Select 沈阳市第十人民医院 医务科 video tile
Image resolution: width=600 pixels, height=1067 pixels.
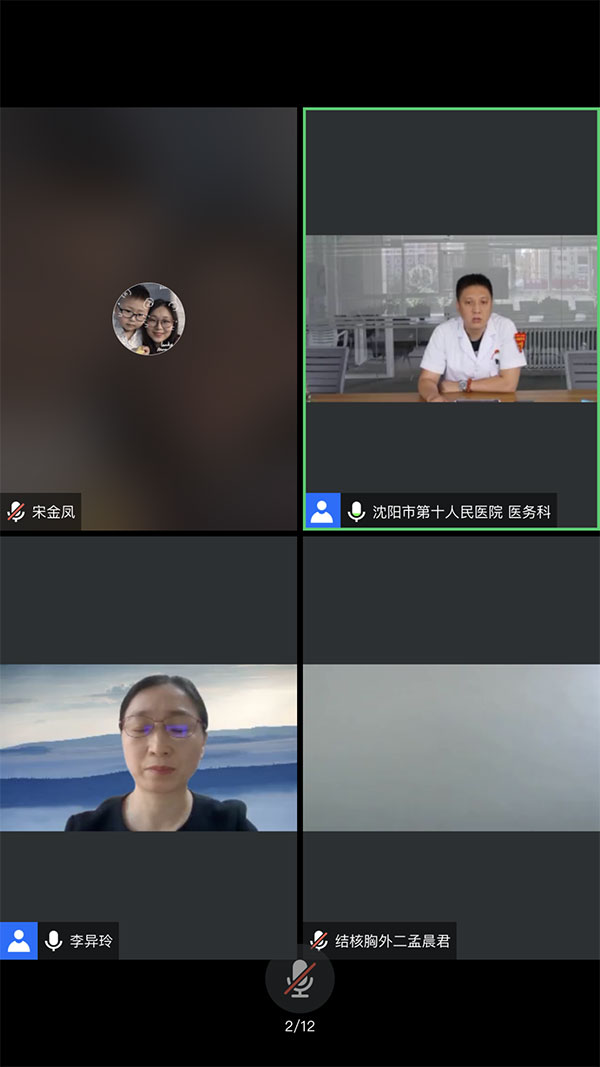pos(451,318)
